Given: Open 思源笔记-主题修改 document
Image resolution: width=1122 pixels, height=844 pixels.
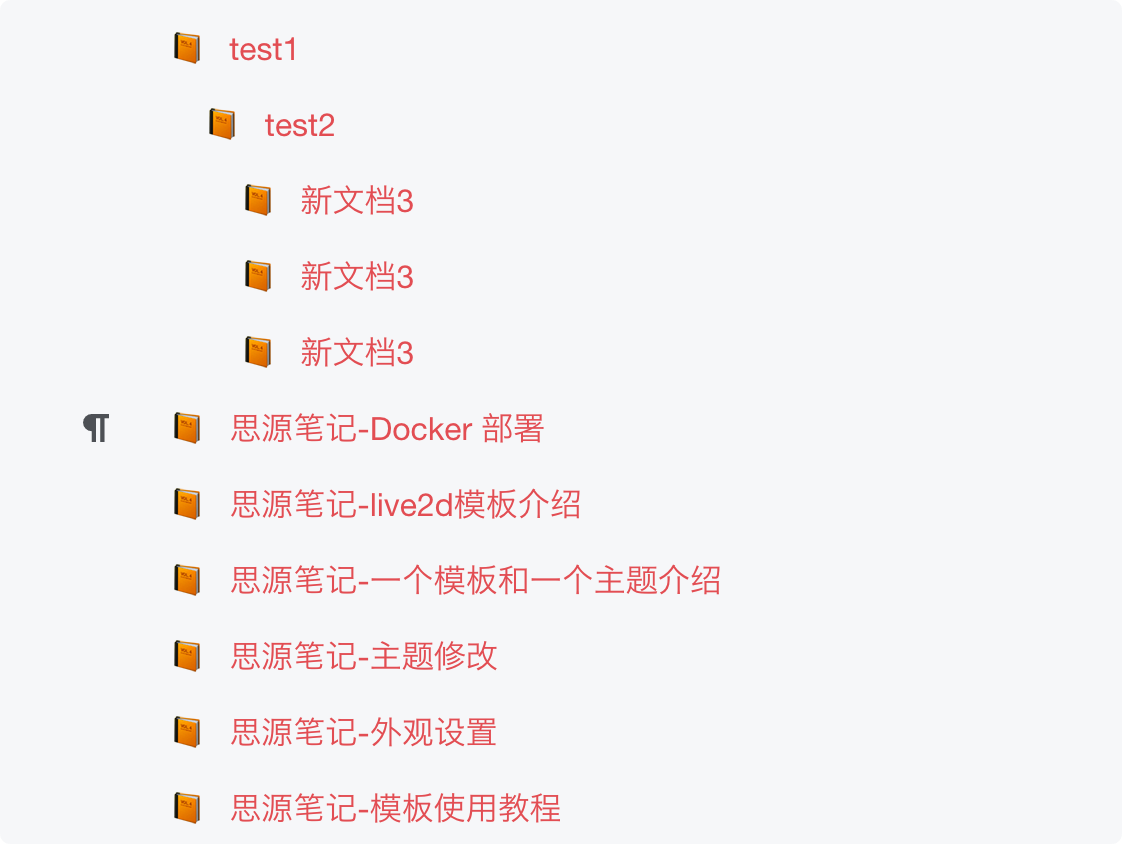Looking at the screenshot, I should [363, 657].
